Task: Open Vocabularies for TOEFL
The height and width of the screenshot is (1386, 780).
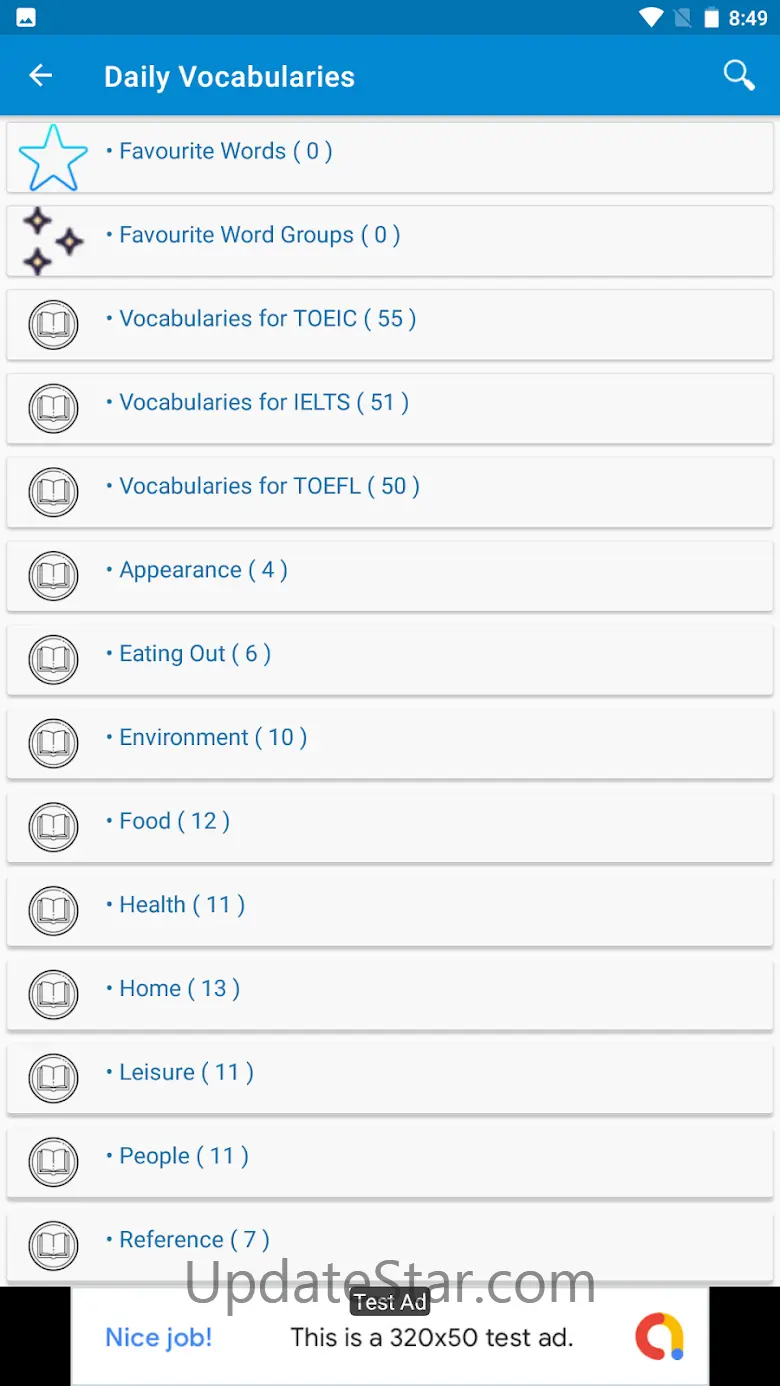Action: [390, 492]
